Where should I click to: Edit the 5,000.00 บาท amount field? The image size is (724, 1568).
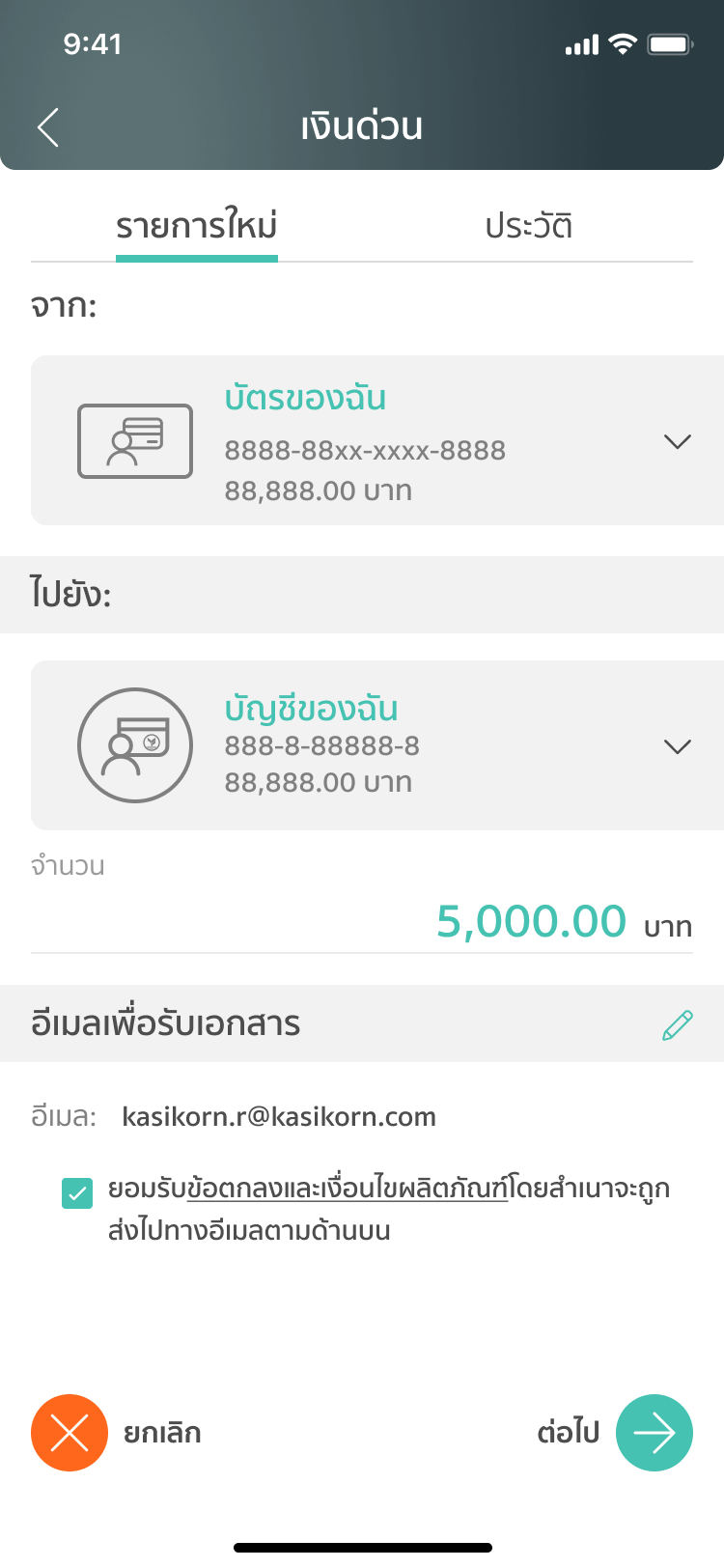531,922
